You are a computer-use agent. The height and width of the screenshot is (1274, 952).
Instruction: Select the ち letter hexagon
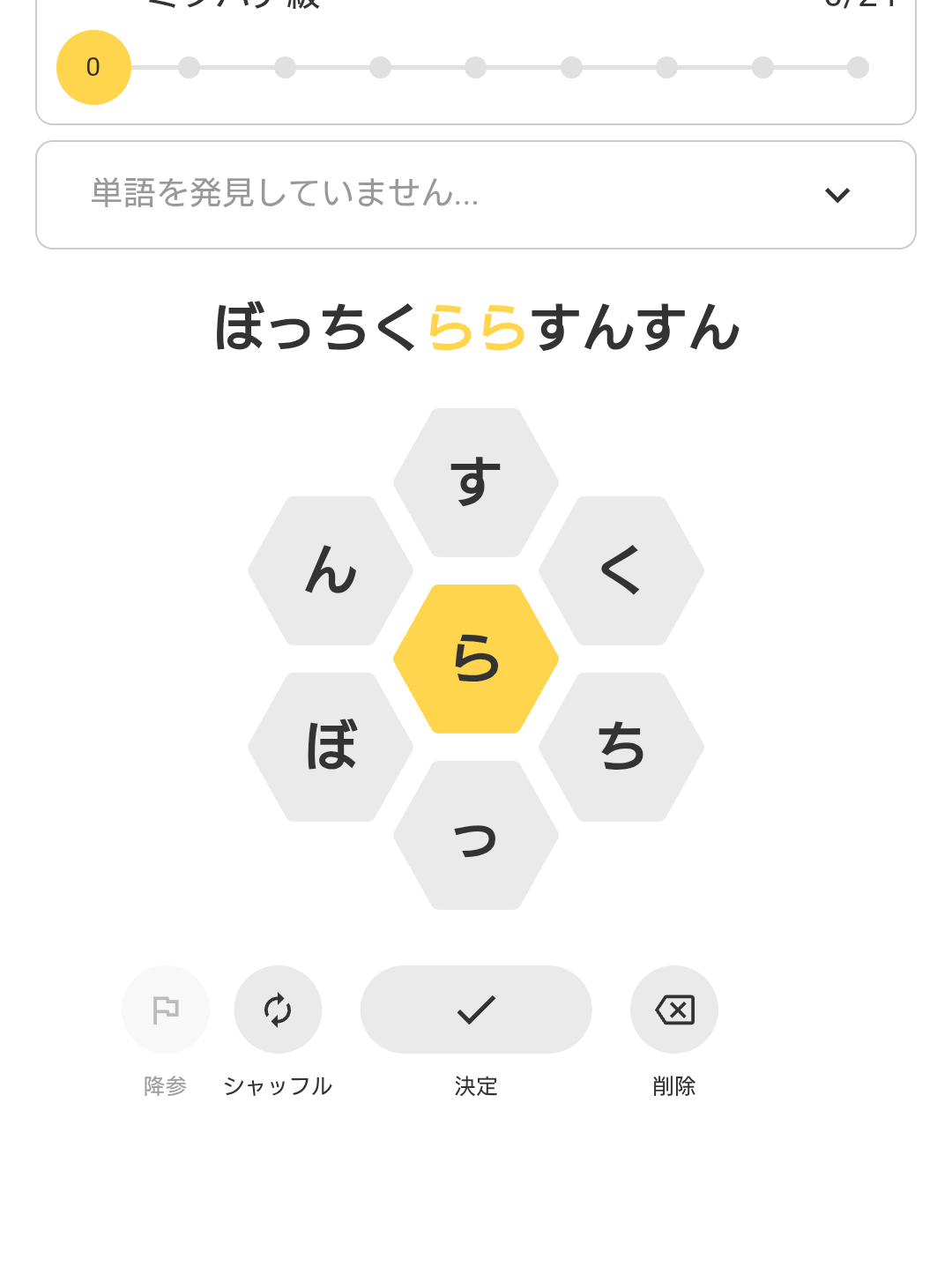[x=621, y=747]
